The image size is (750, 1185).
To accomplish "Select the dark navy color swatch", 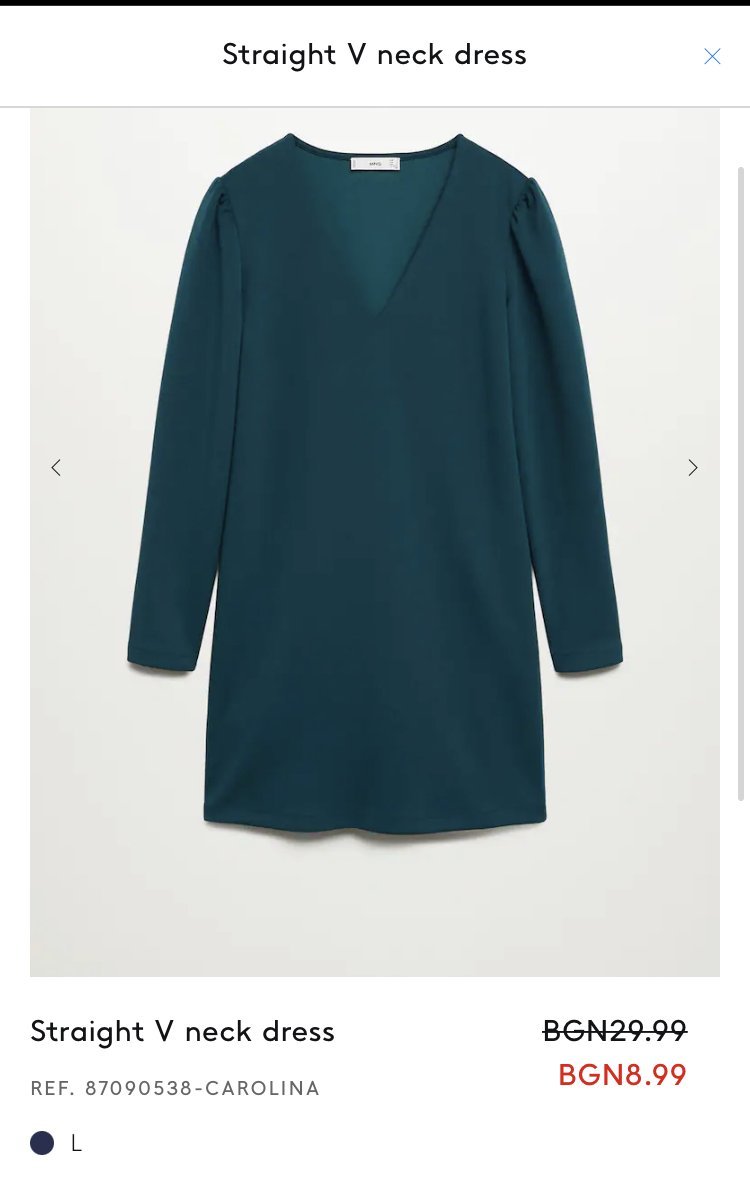I will [x=42, y=1143].
